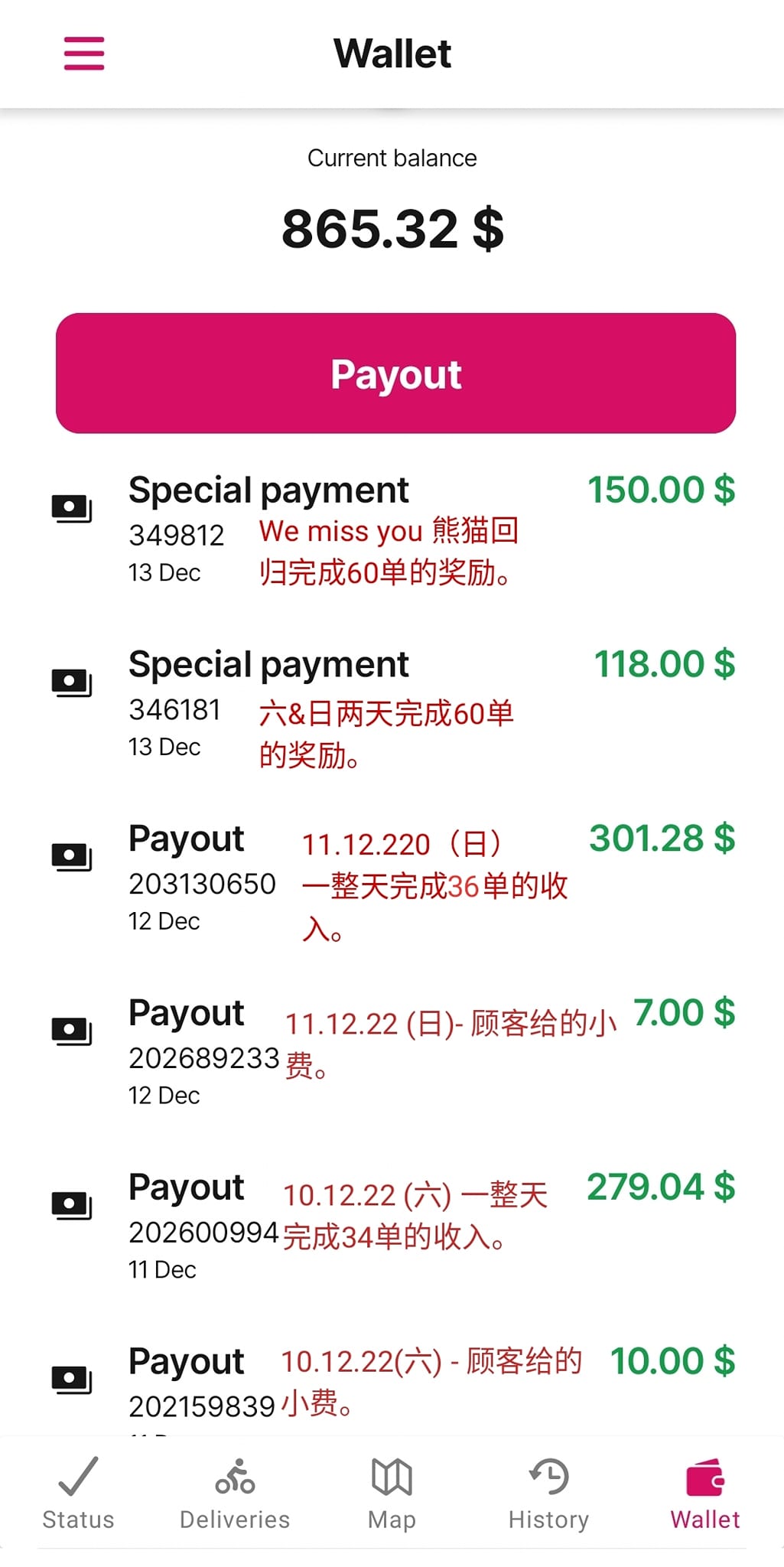Open the hamburger navigation menu
The height and width of the screenshot is (1567, 784).
[x=83, y=54]
